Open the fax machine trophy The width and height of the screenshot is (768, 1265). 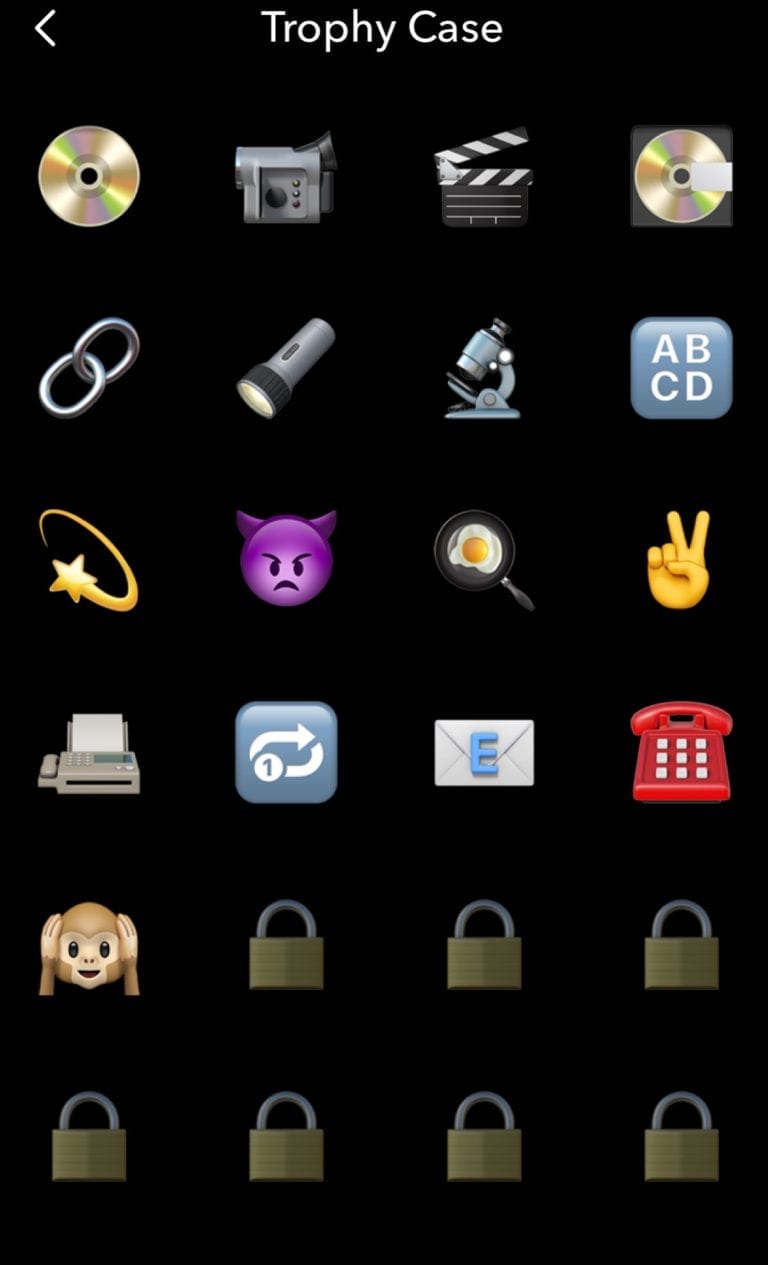pyautogui.click(x=89, y=753)
